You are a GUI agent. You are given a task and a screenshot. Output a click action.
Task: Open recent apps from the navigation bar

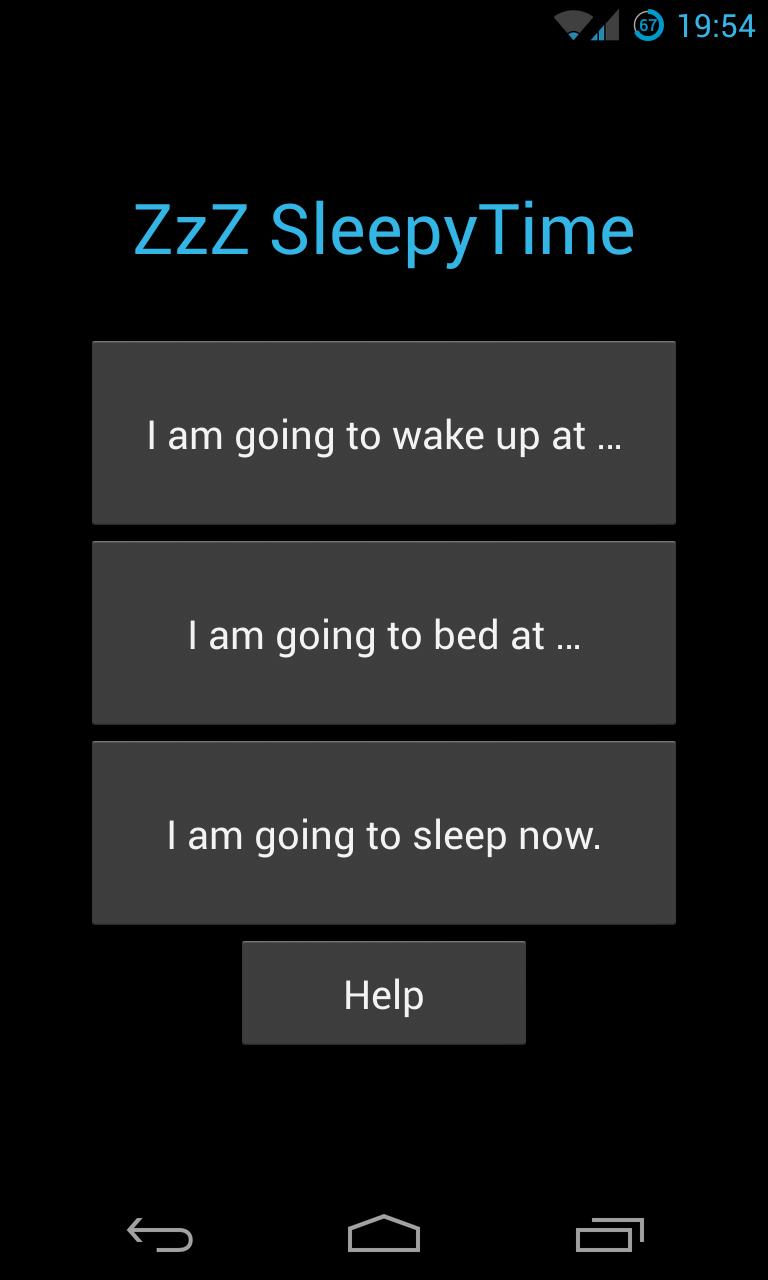point(609,1235)
